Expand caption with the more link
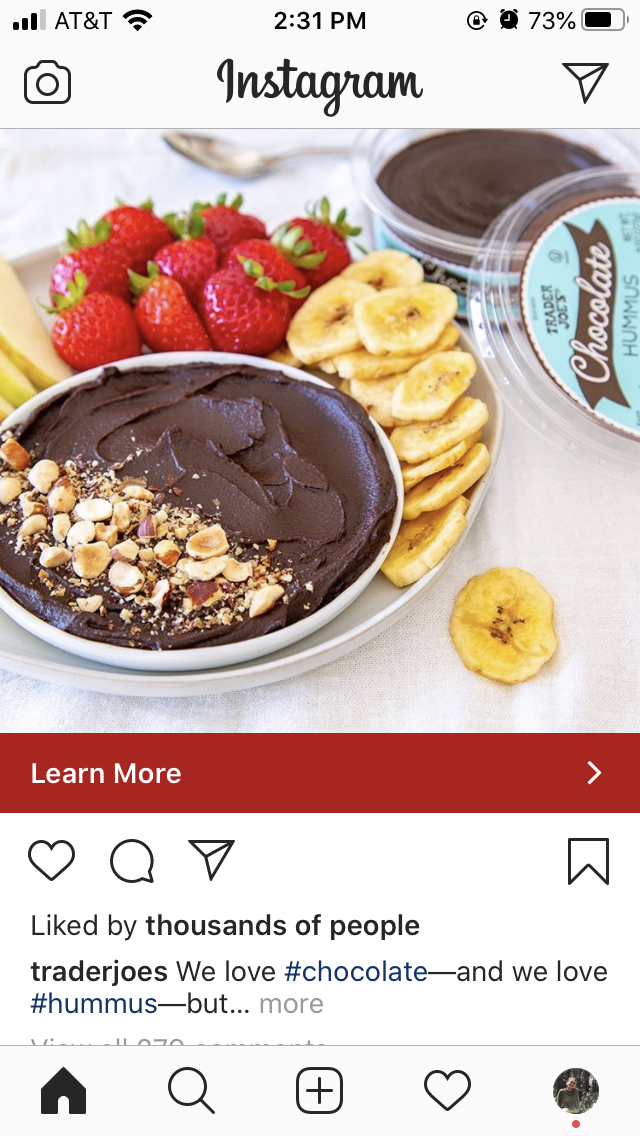This screenshot has height=1136, width=640. (x=291, y=1004)
